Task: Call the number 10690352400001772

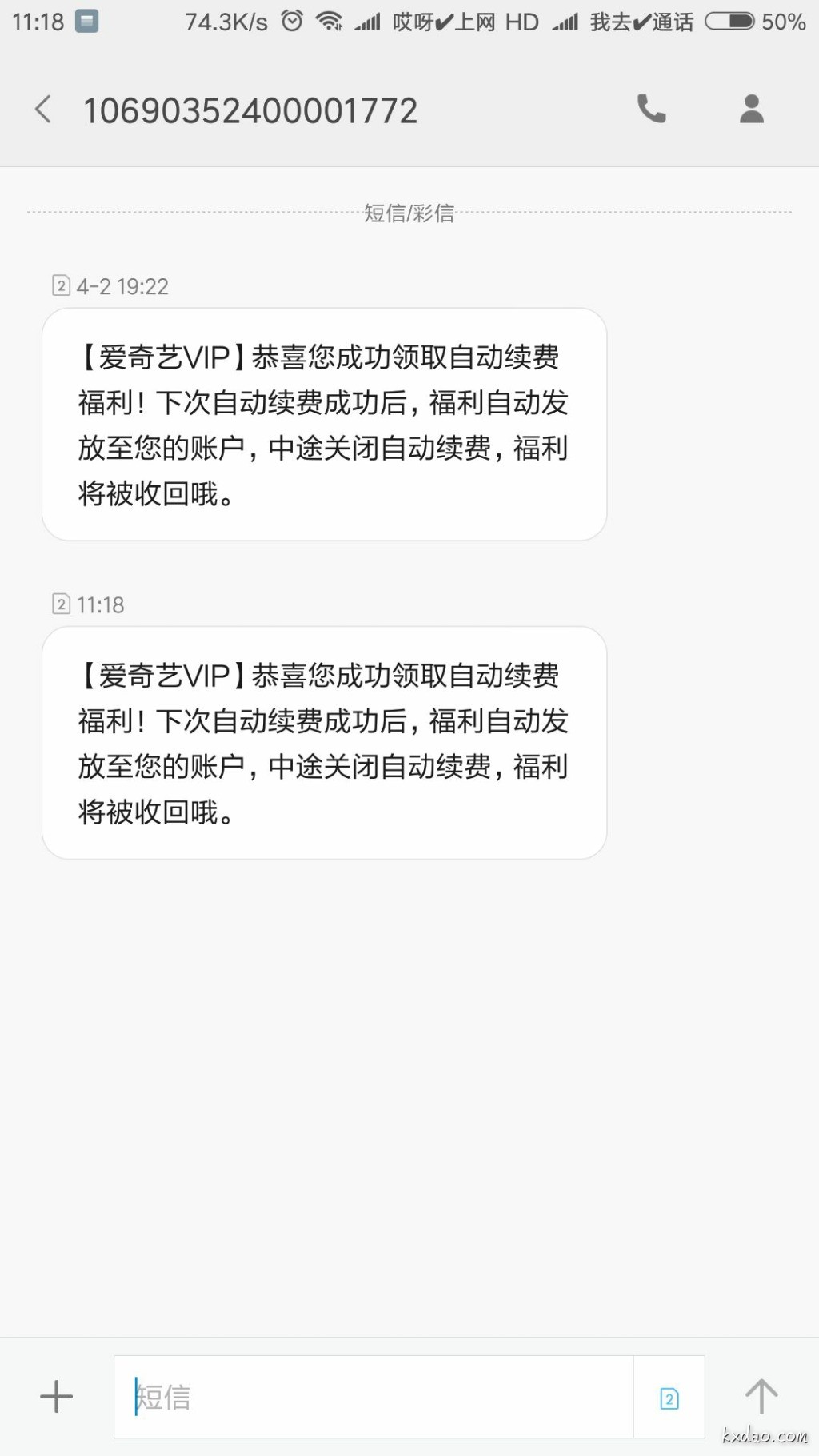Action: pos(651,109)
